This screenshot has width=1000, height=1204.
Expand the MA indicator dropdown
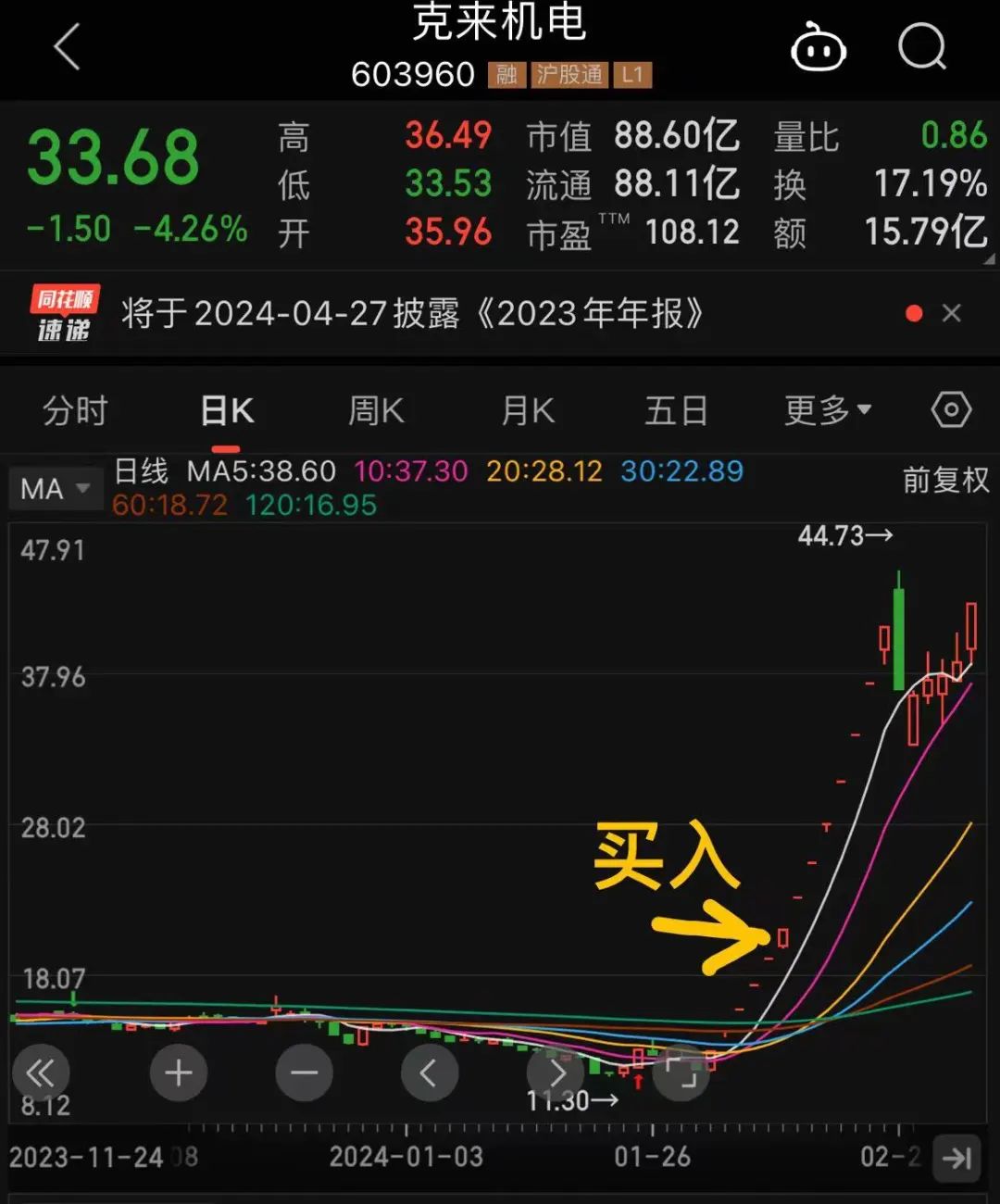tap(56, 488)
